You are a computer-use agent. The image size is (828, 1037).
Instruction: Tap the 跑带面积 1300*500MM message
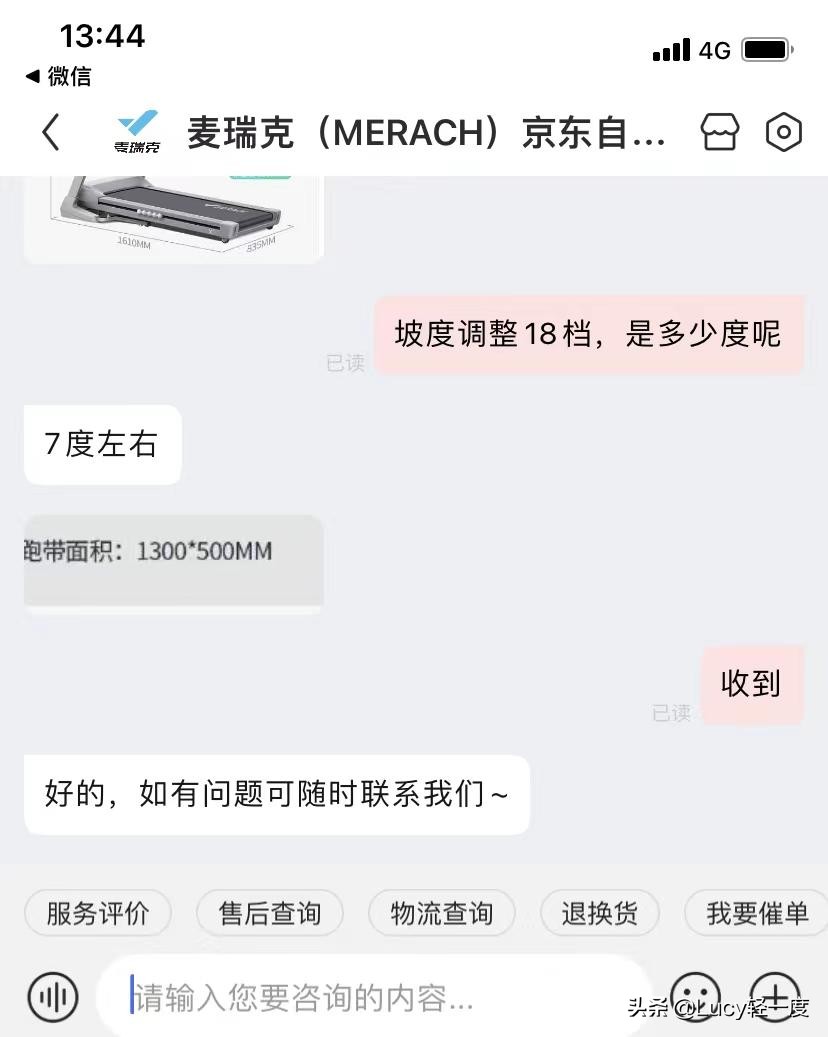click(x=172, y=561)
